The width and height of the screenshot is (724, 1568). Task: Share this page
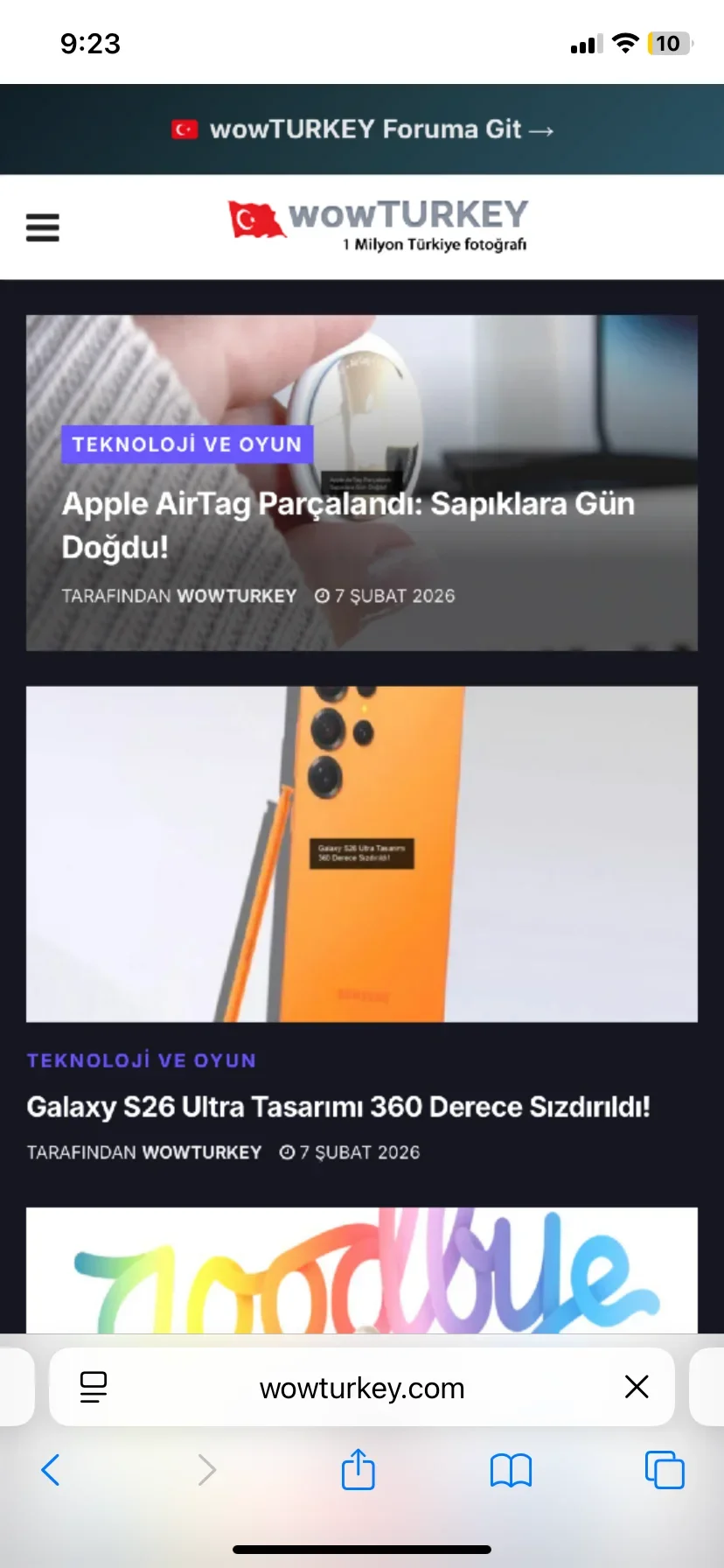[358, 1469]
